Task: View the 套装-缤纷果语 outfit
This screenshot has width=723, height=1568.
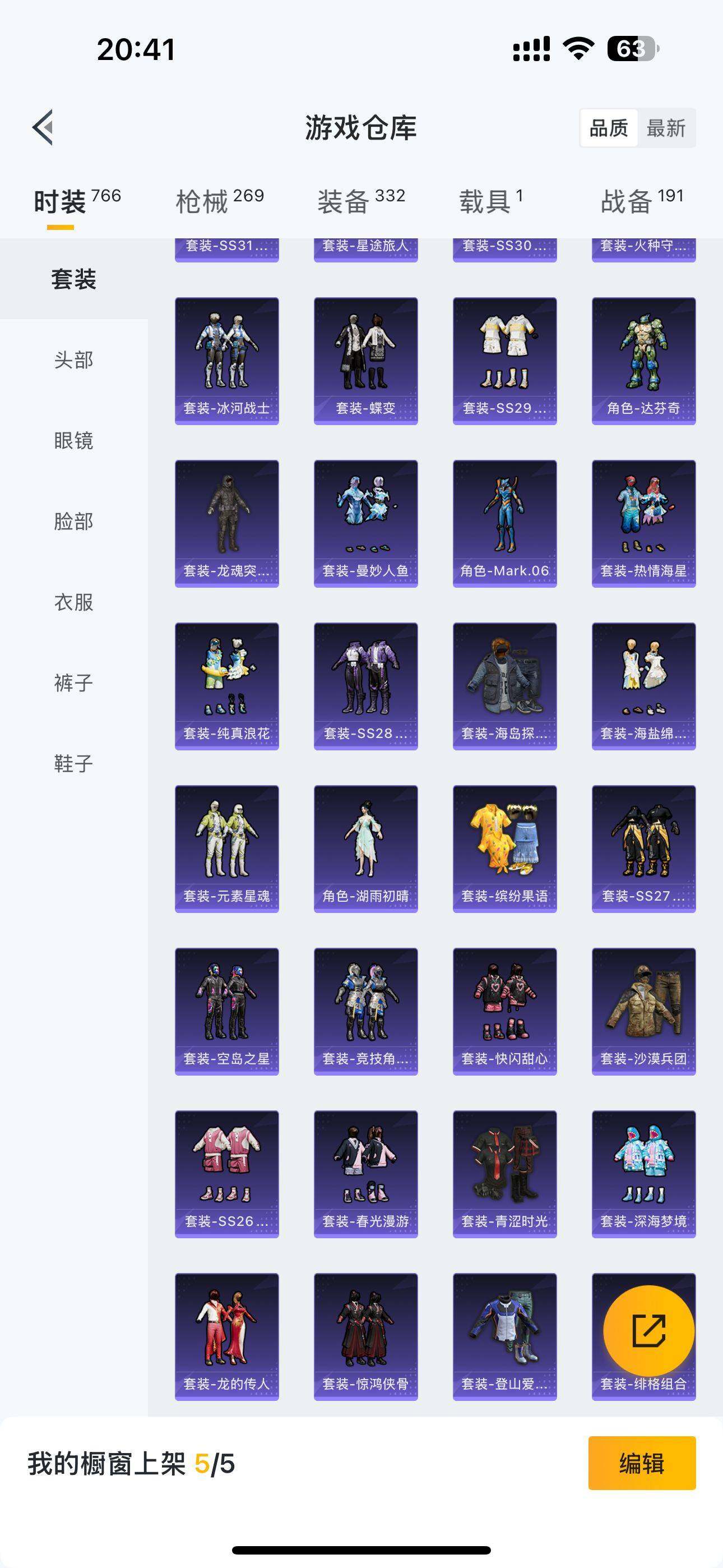Action: (504, 849)
